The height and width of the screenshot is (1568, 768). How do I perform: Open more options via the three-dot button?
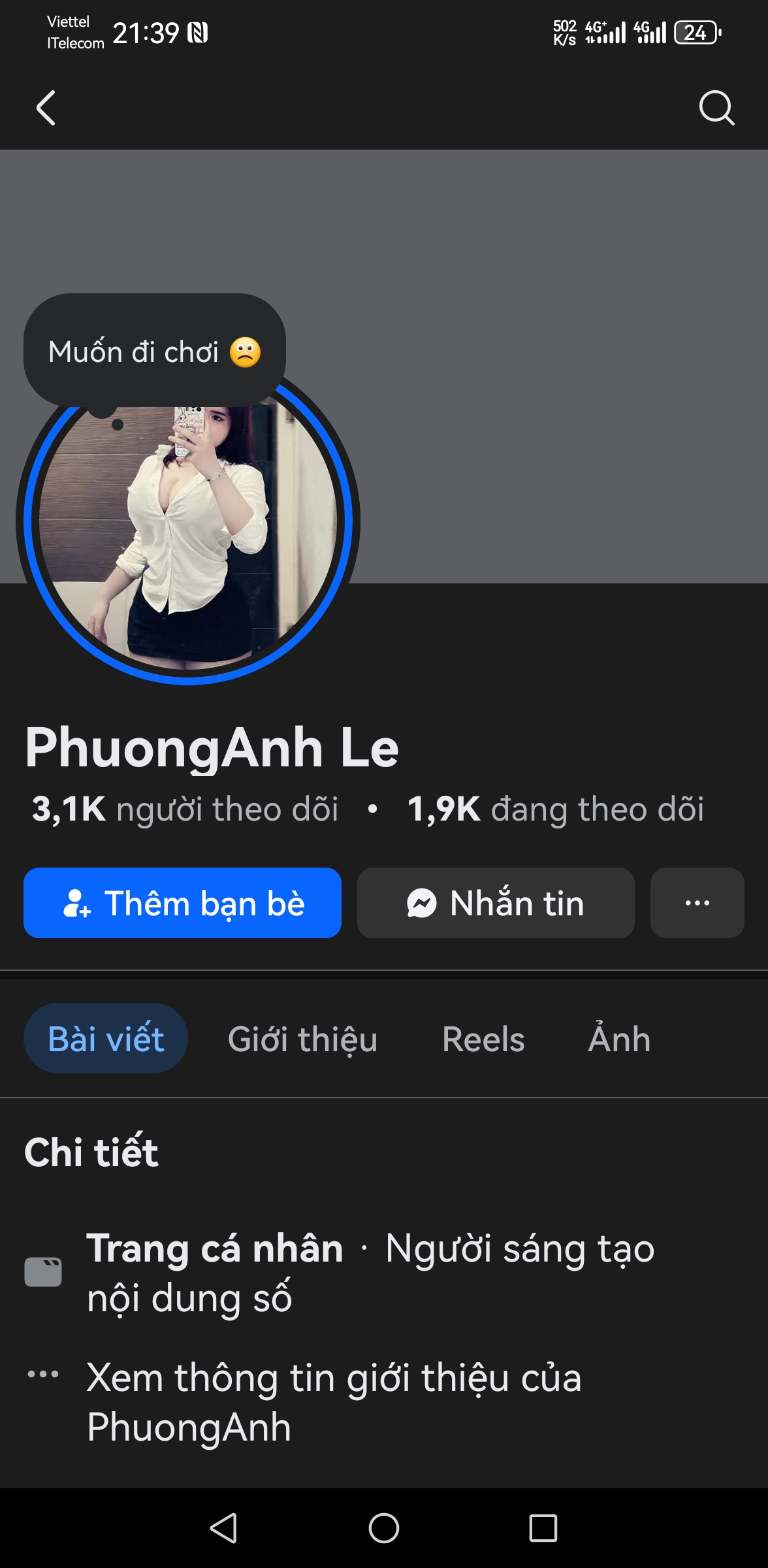point(696,903)
